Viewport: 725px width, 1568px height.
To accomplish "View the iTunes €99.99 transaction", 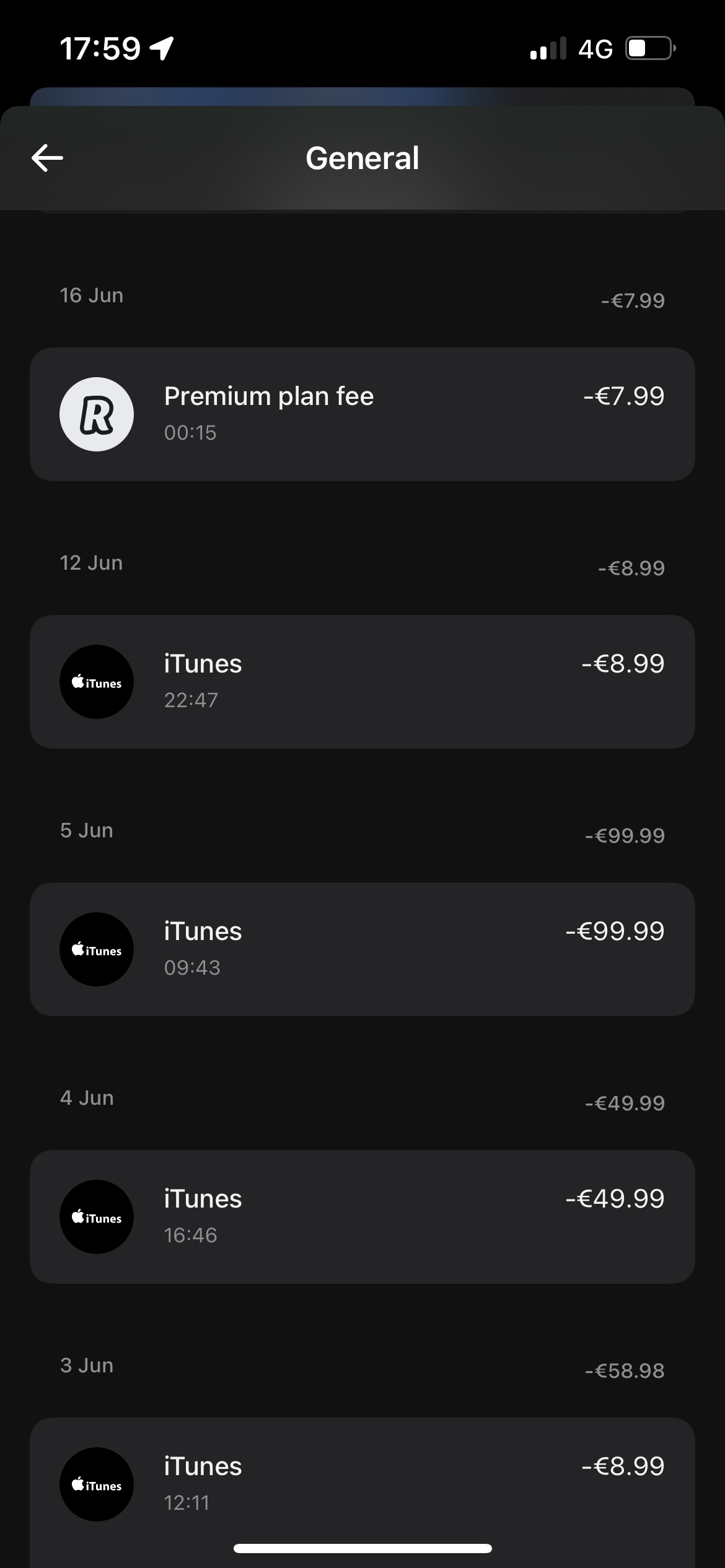I will pyautogui.click(x=362, y=949).
